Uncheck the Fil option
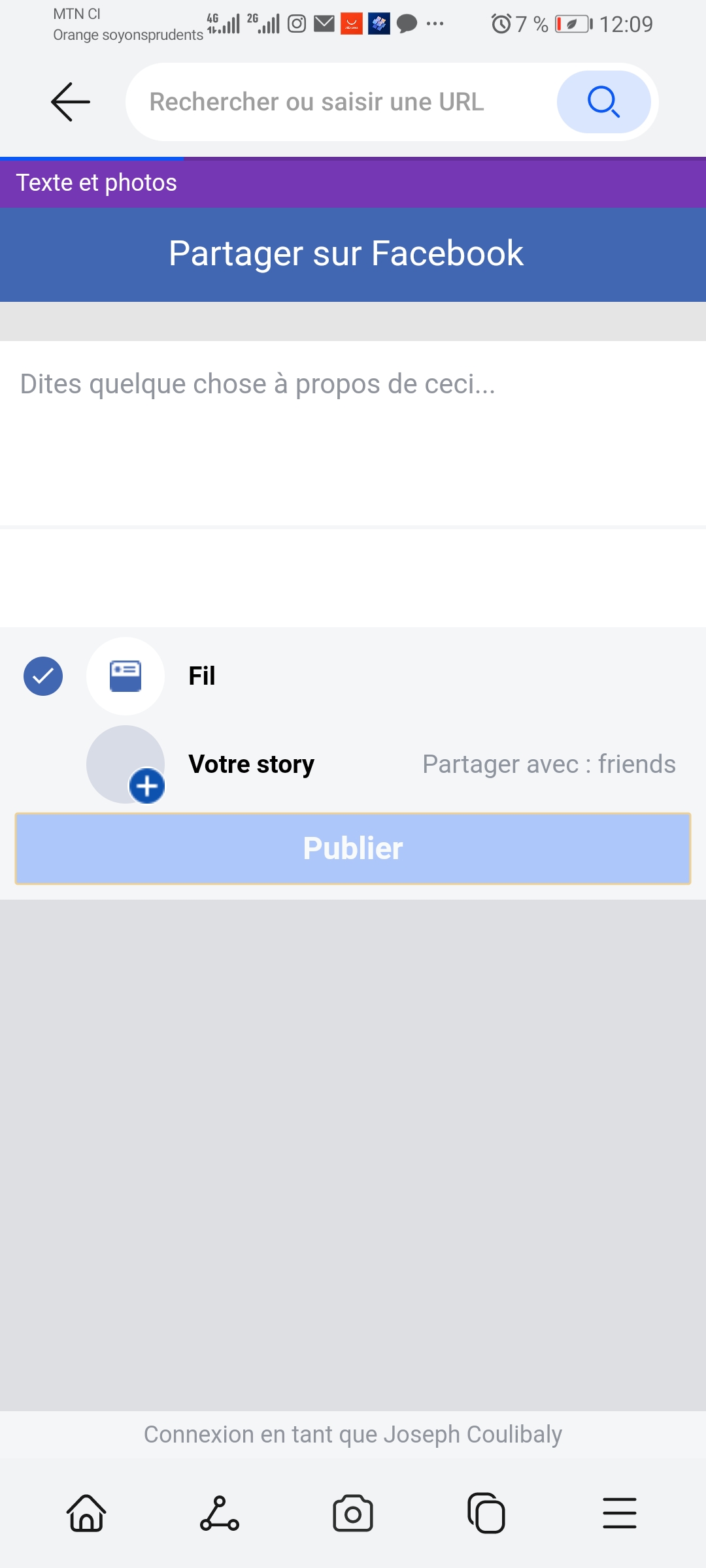 (43, 676)
